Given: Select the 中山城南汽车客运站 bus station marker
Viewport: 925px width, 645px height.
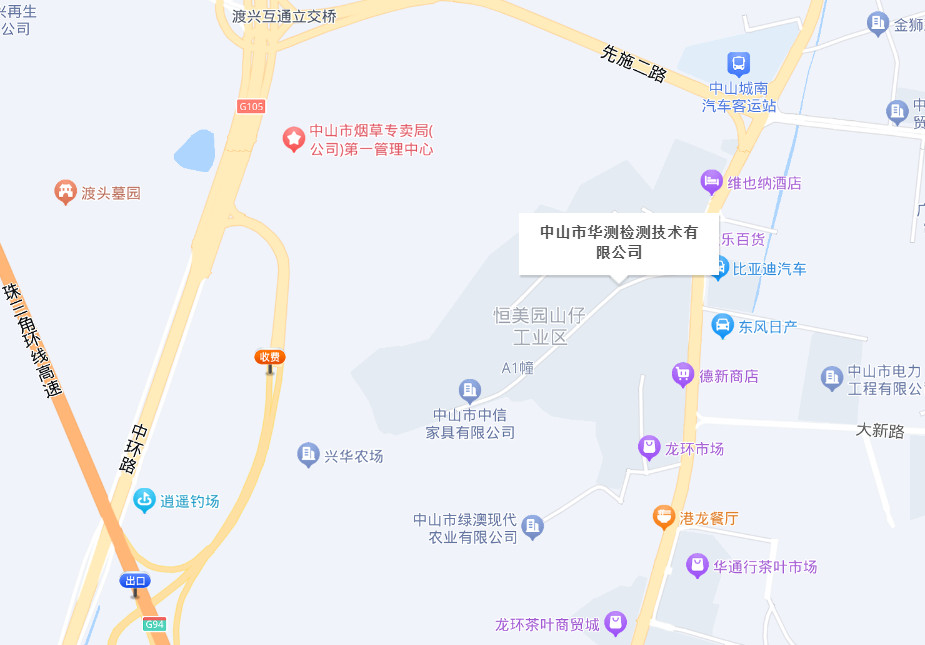Looking at the screenshot, I should (738, 64).
